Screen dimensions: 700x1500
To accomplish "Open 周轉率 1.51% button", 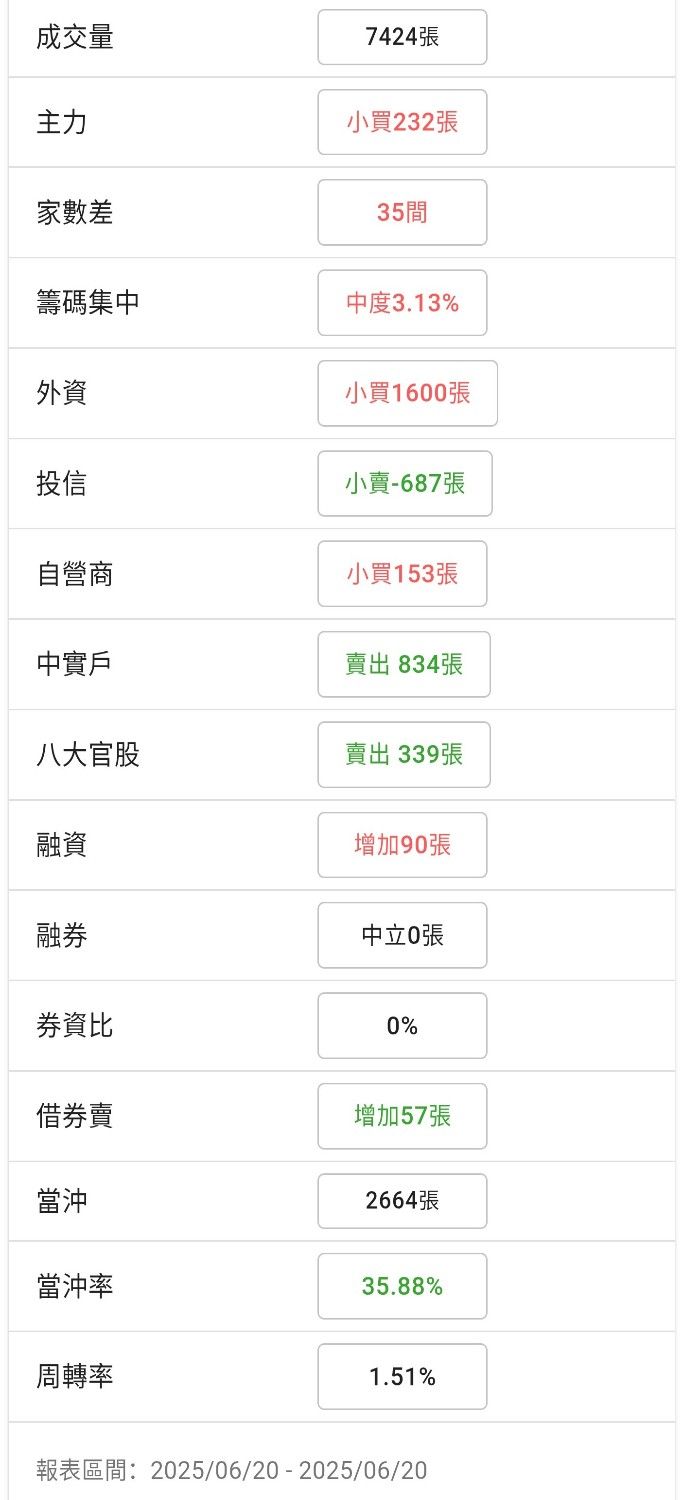I will [x=402, y=1377].
